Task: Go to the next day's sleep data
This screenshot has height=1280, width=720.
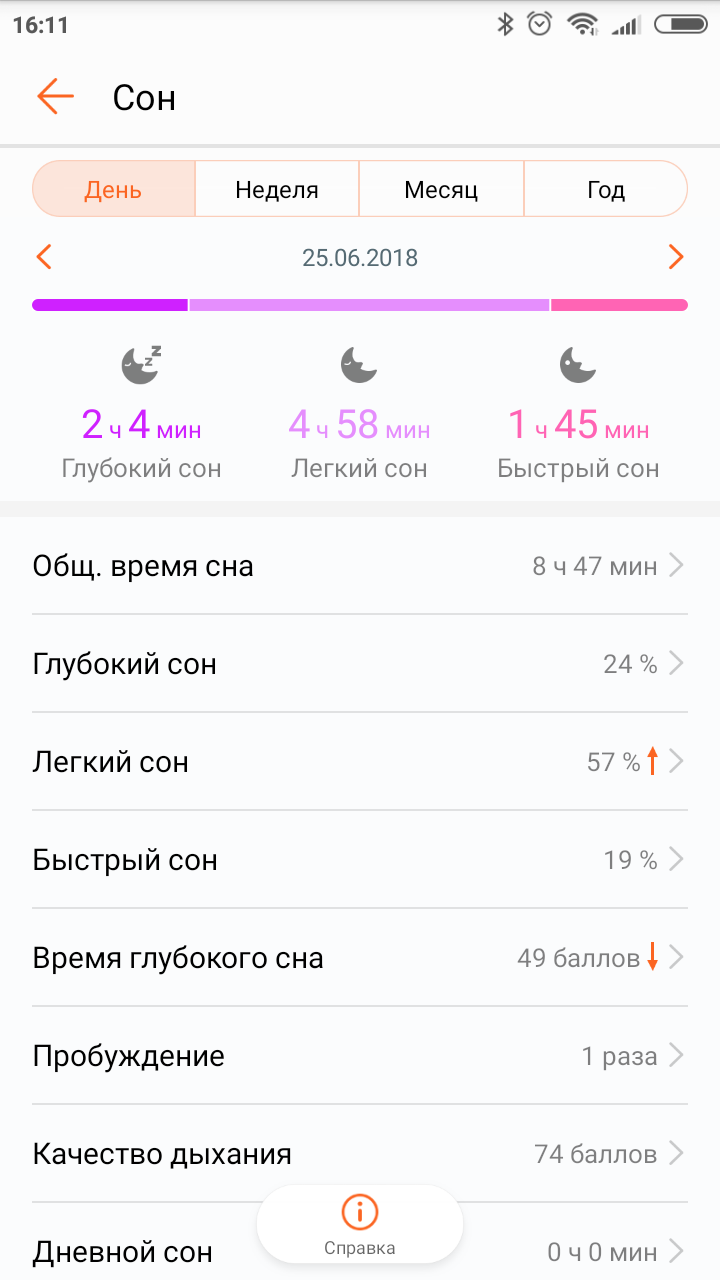Action: [x=676, y=257]
